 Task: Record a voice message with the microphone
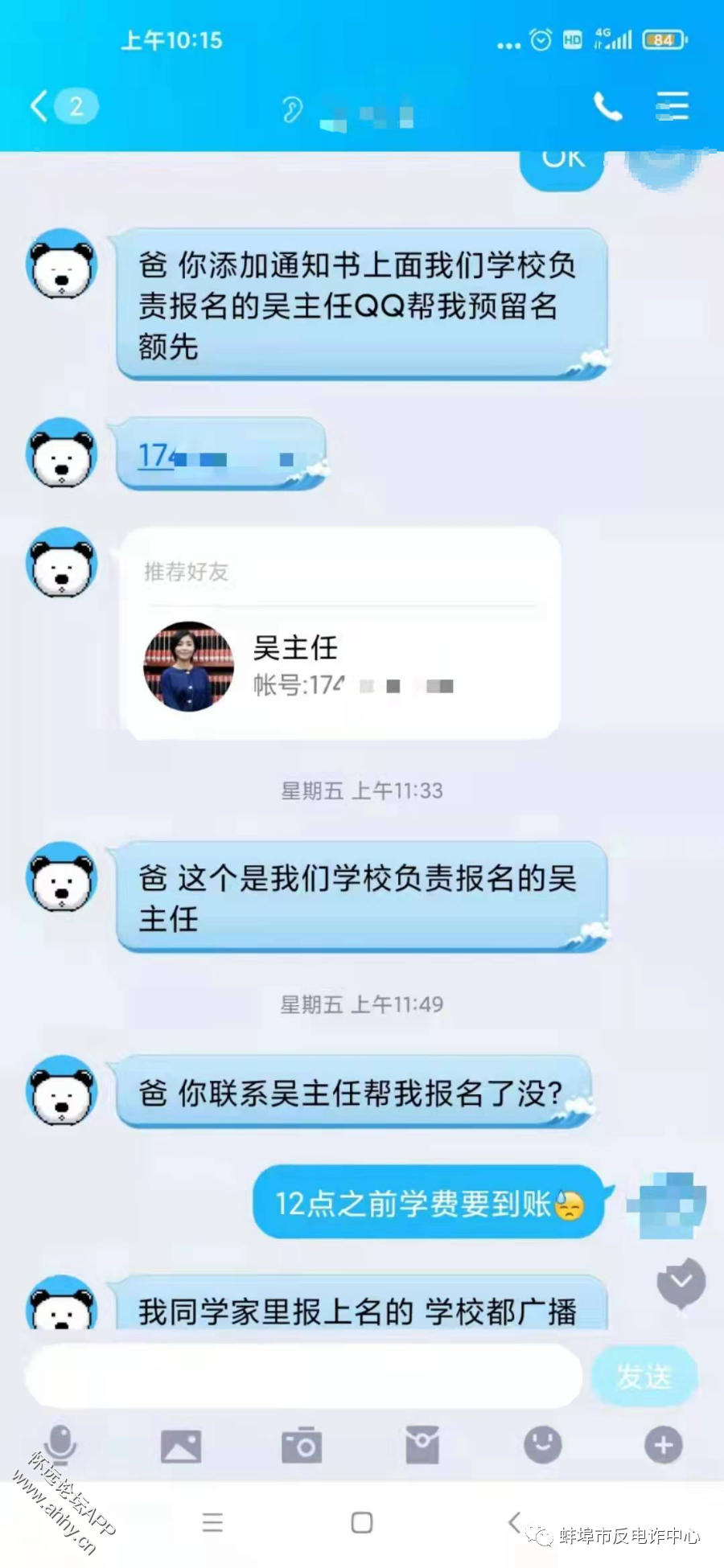[60, 1445]
